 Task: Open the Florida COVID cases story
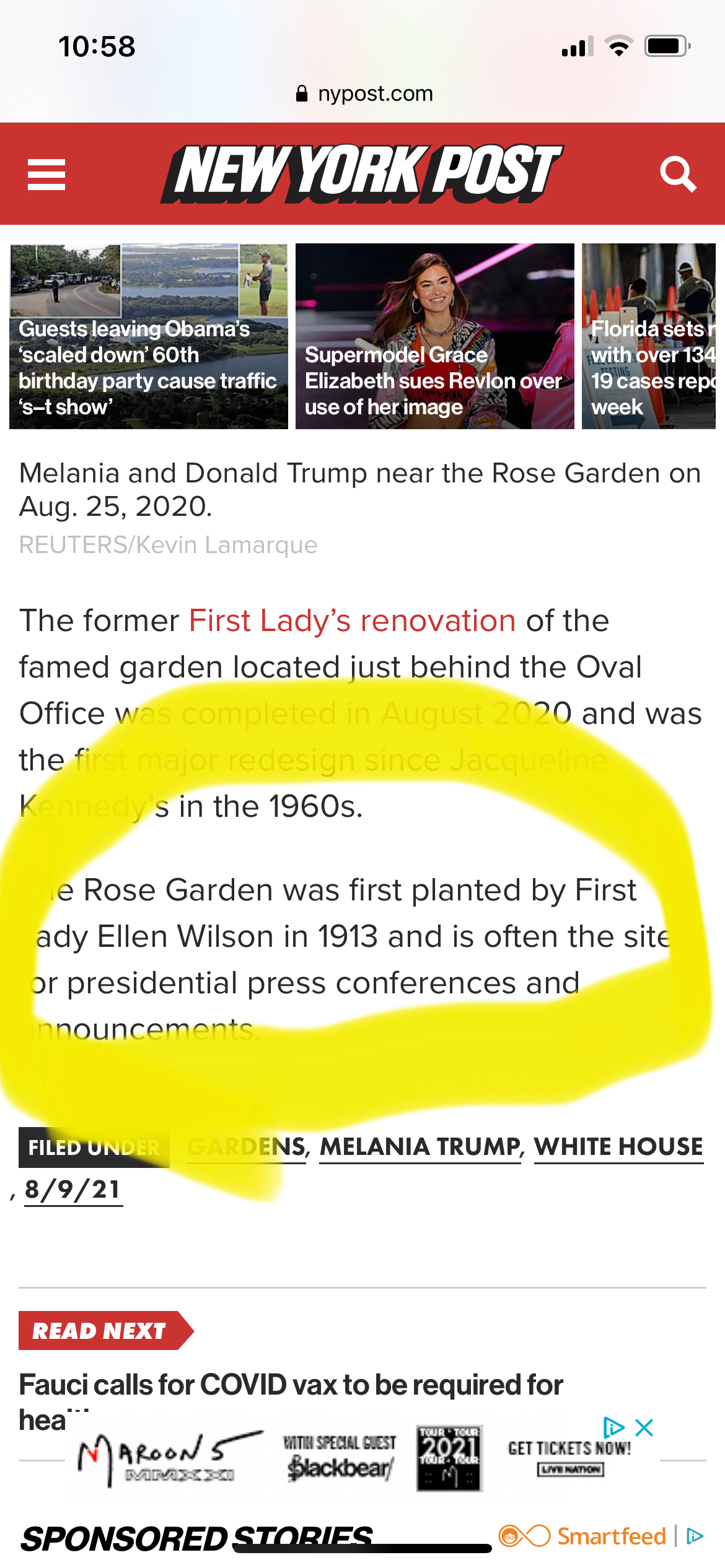click(649, 336)
